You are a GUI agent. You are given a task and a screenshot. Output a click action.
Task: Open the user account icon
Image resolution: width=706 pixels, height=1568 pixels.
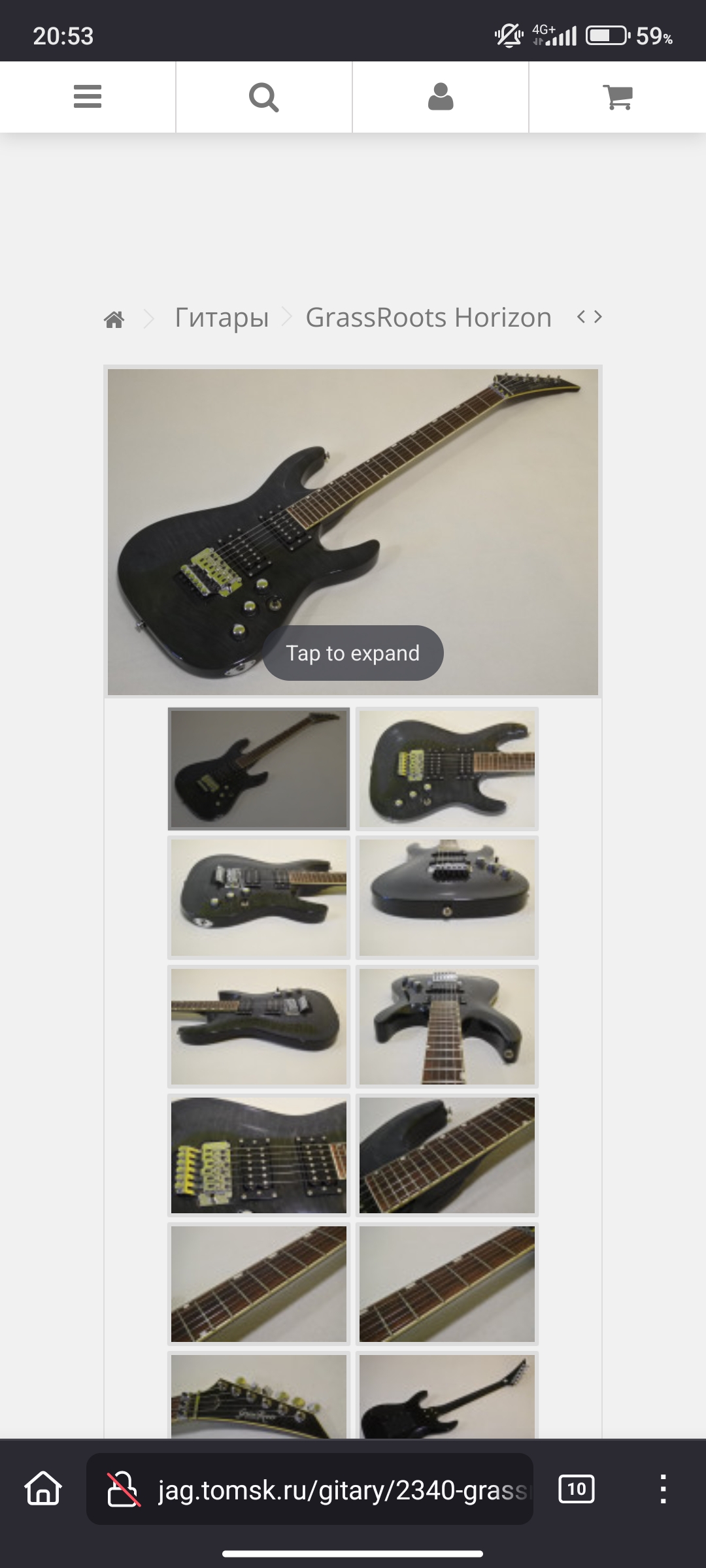coord(441,97)
